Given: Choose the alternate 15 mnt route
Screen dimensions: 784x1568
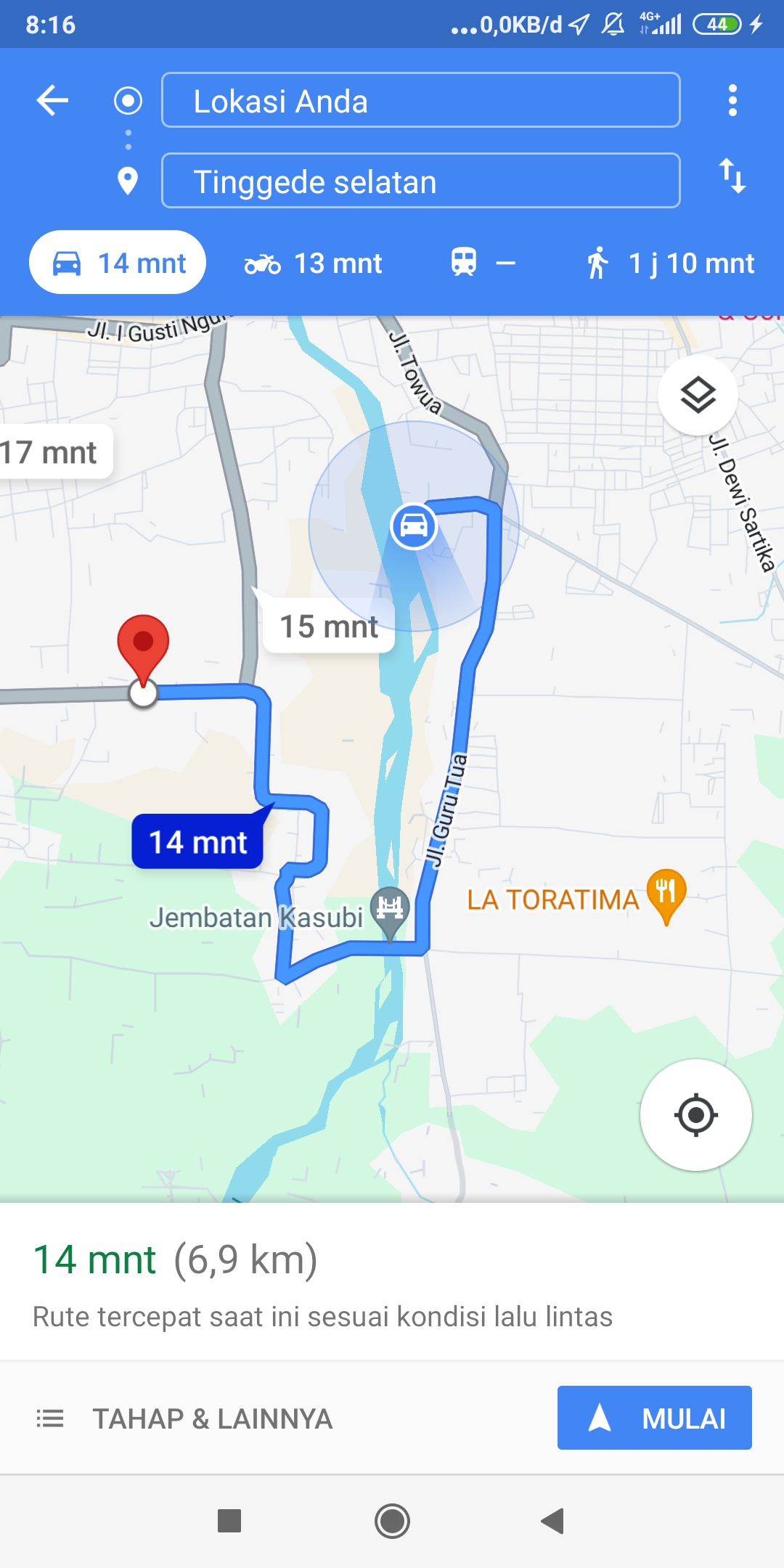Looking at the screenshot, I should tap(328, 626).
